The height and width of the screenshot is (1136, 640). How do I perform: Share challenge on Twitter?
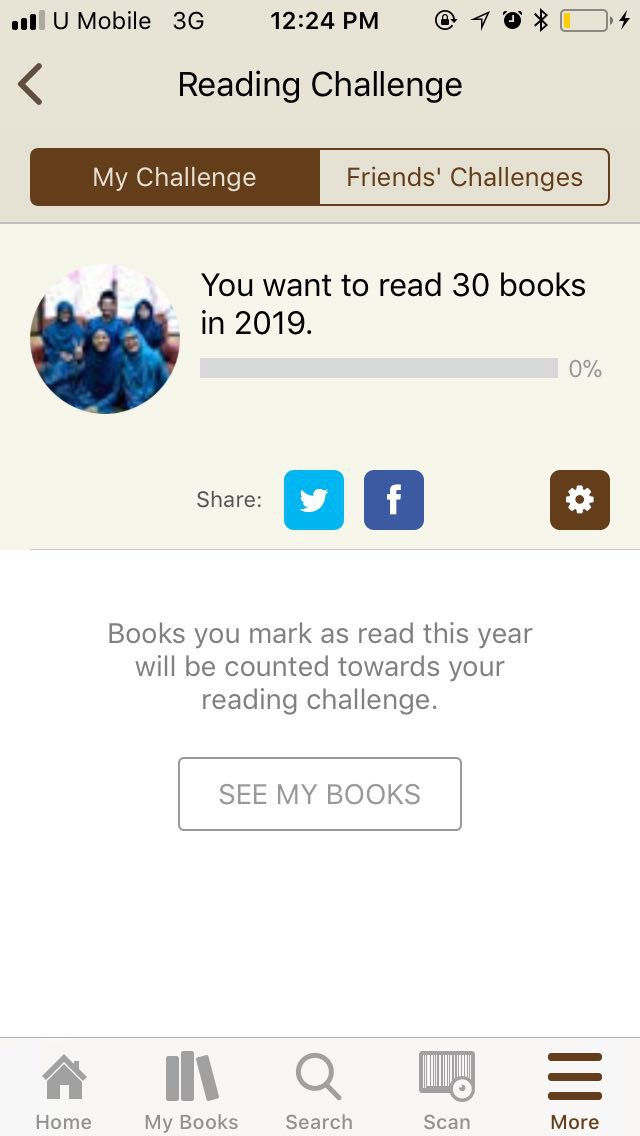click(x=314, y=500)
